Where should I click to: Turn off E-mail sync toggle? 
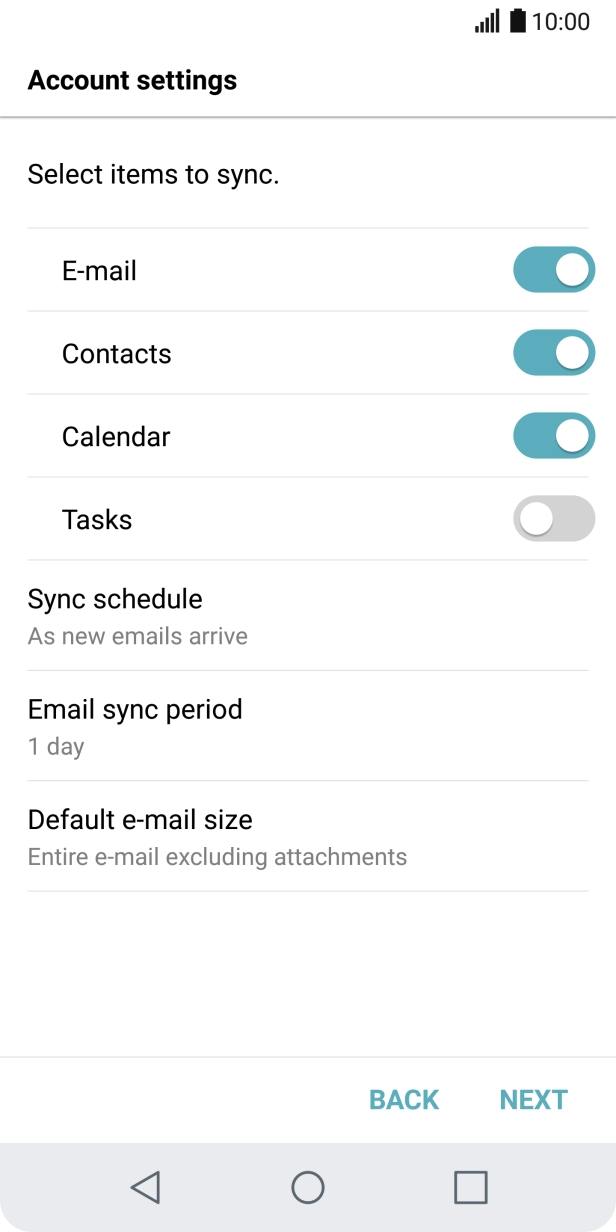553,270
